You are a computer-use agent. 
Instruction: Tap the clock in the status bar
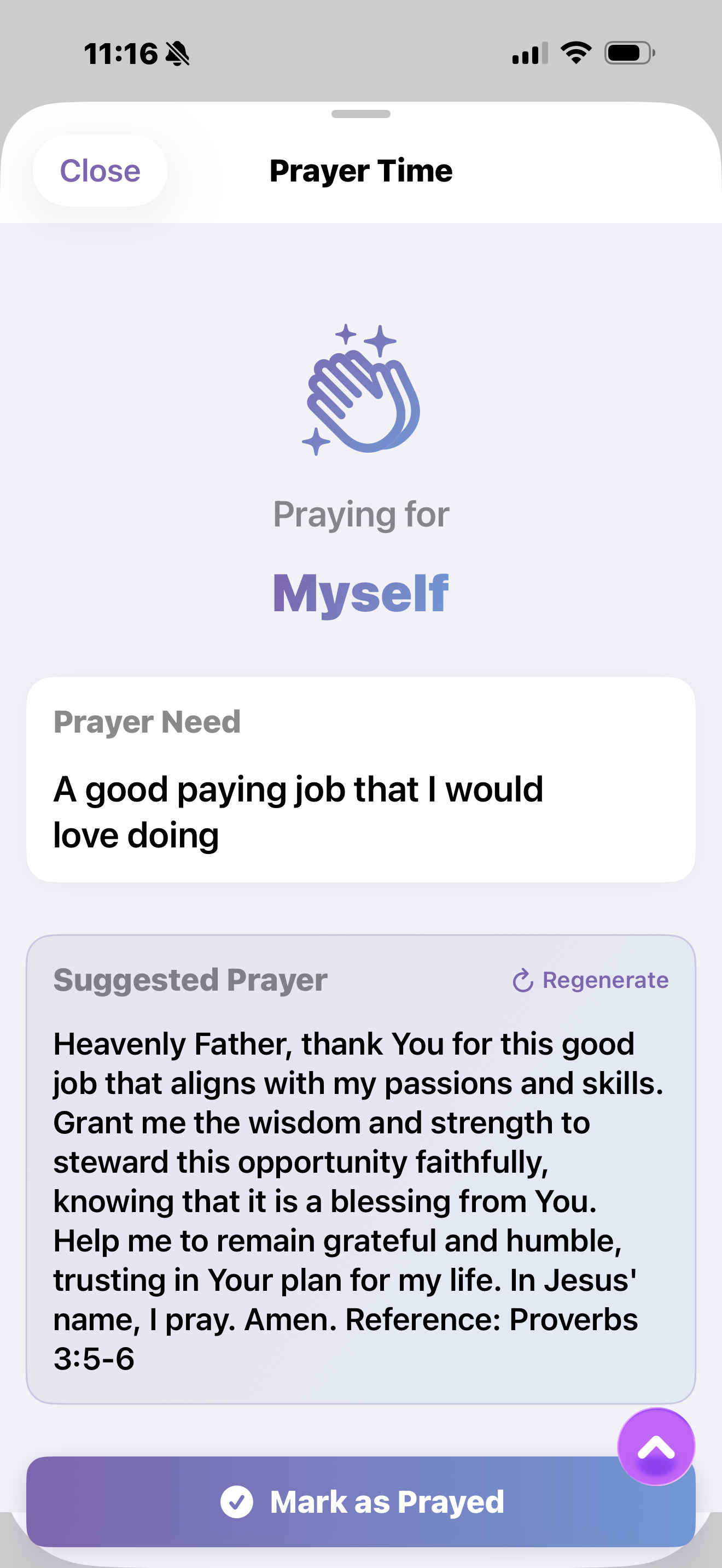click(122, 54)
